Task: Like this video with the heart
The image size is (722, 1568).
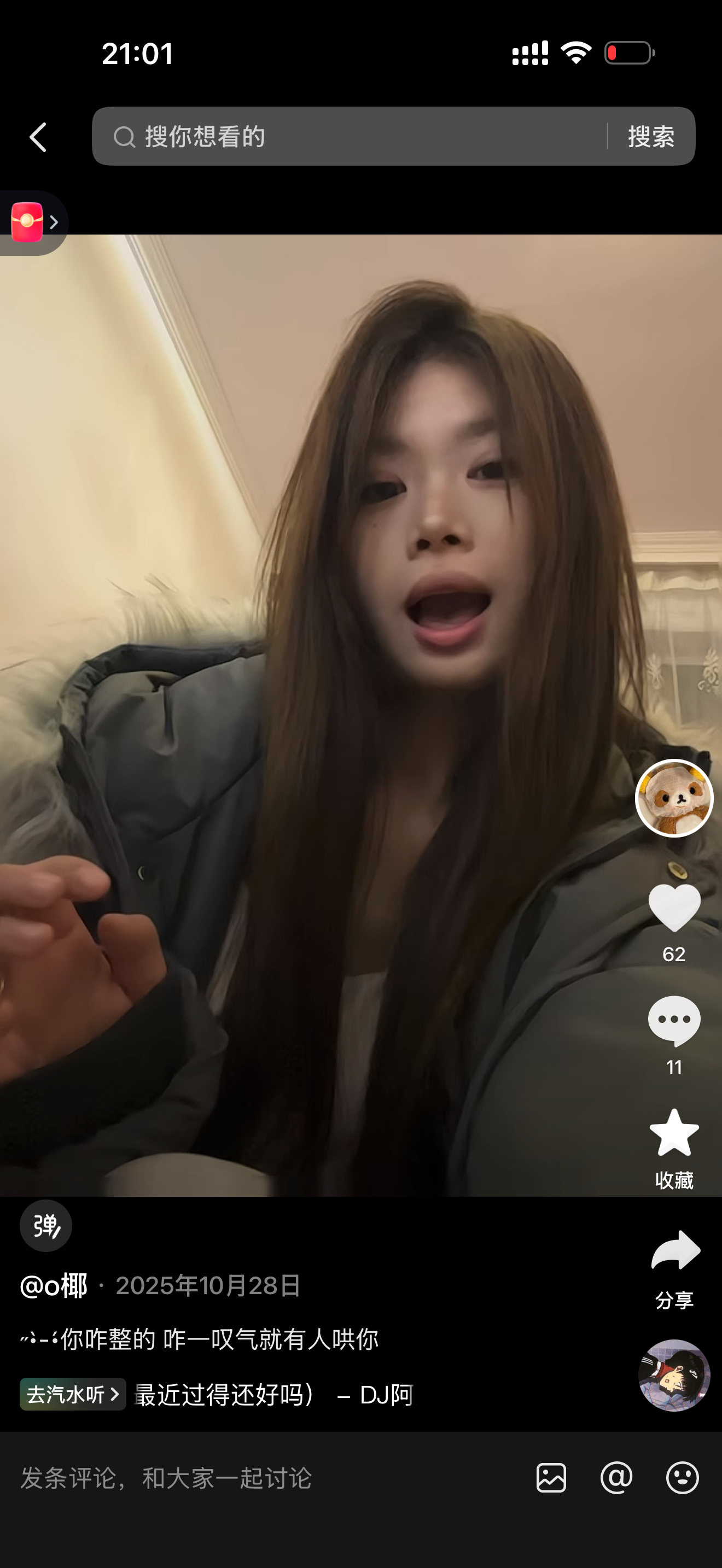Action: pyautogui.click(x=674, y=908)
